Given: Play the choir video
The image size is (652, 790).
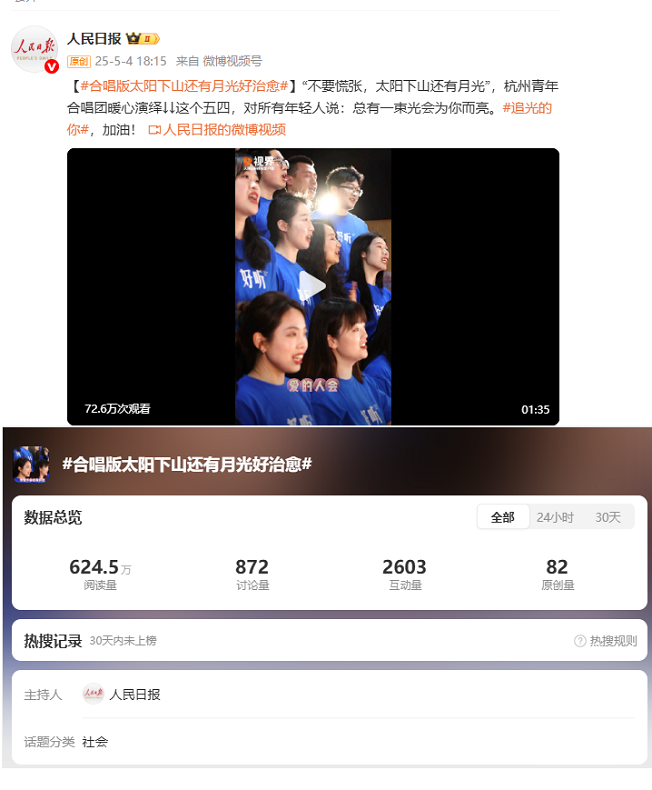Looking at the screenshot, I should click(x=313, y=287).
